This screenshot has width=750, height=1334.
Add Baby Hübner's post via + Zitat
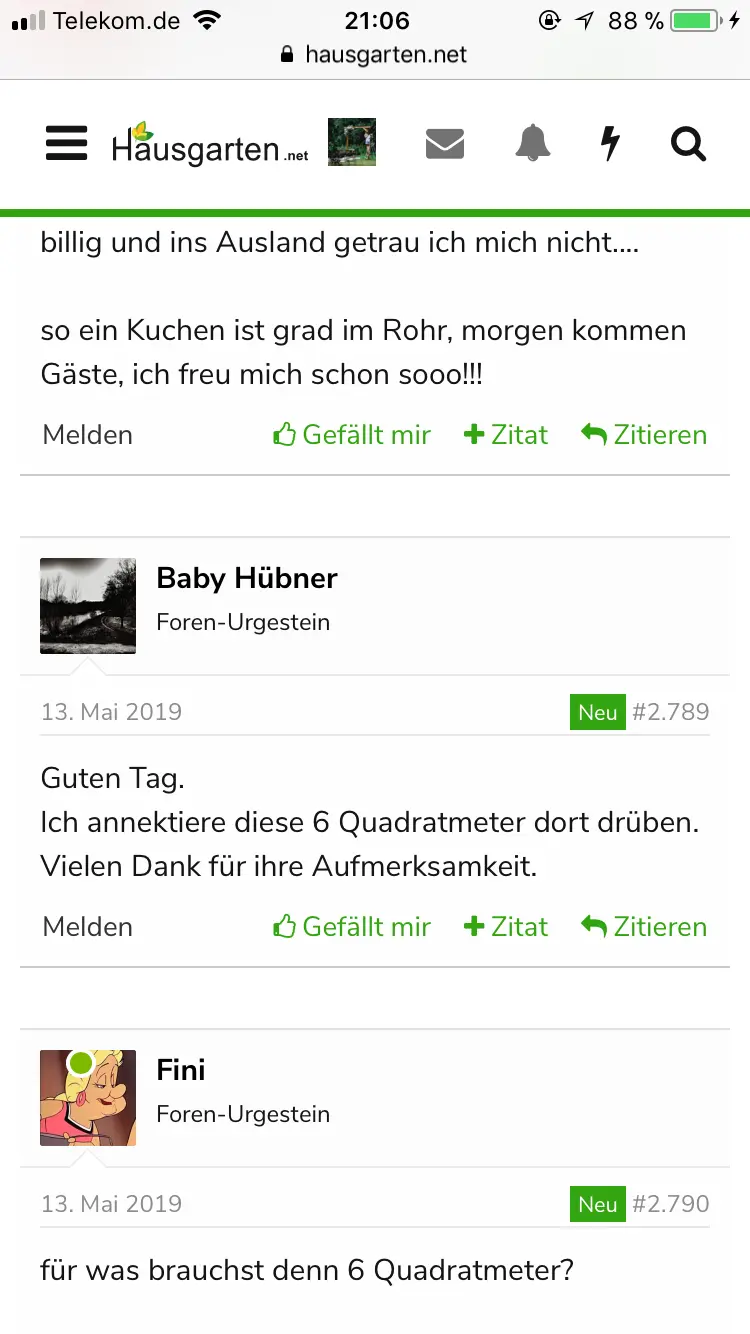pyautogui.click(x=506, y=927)
